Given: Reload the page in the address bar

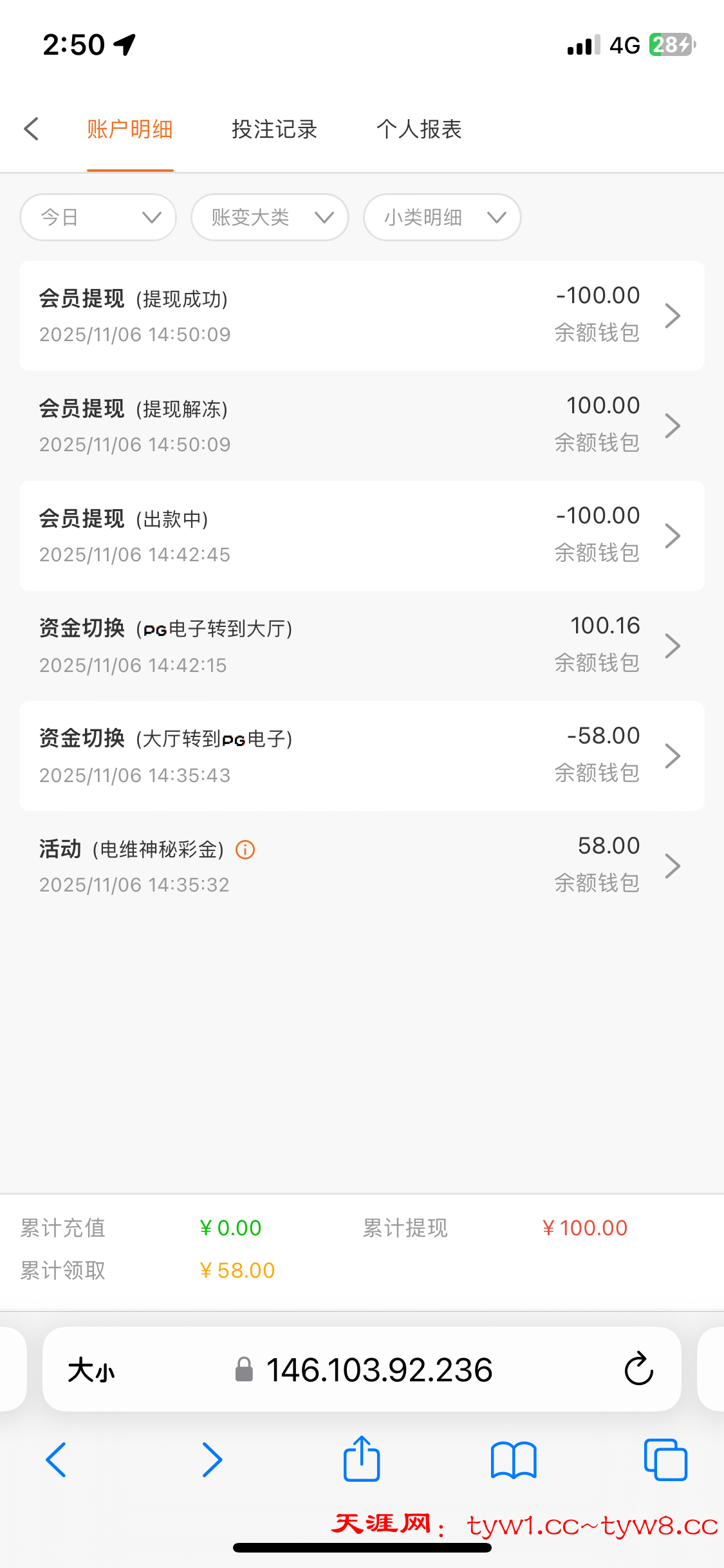Looking at the screenshot, I should (638, 1369).
